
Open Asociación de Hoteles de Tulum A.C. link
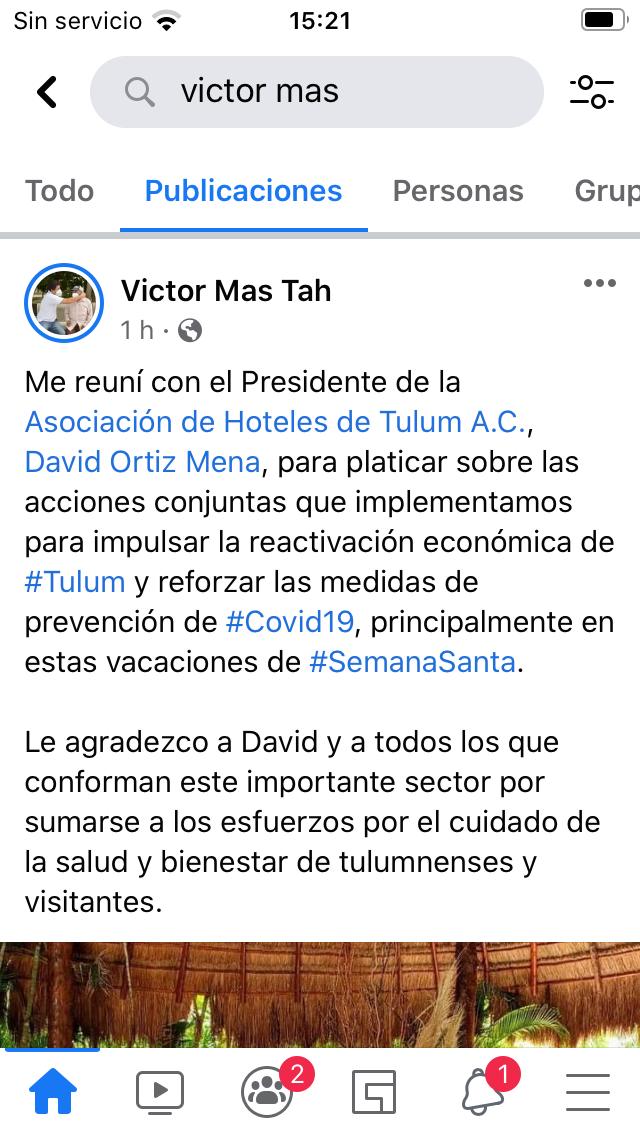(275, 422)
